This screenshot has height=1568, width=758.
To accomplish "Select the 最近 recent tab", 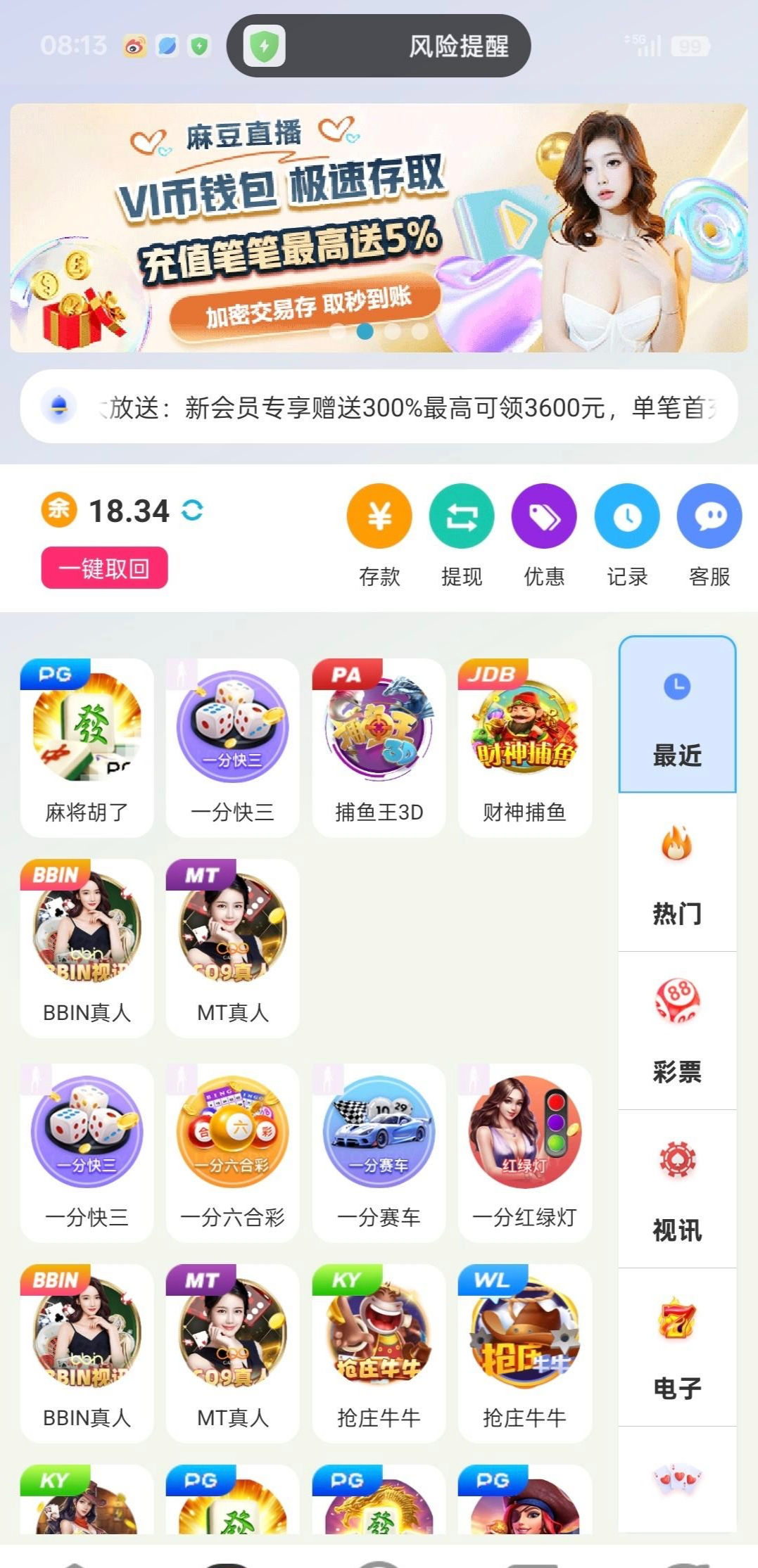I will [x=677, y=715].
